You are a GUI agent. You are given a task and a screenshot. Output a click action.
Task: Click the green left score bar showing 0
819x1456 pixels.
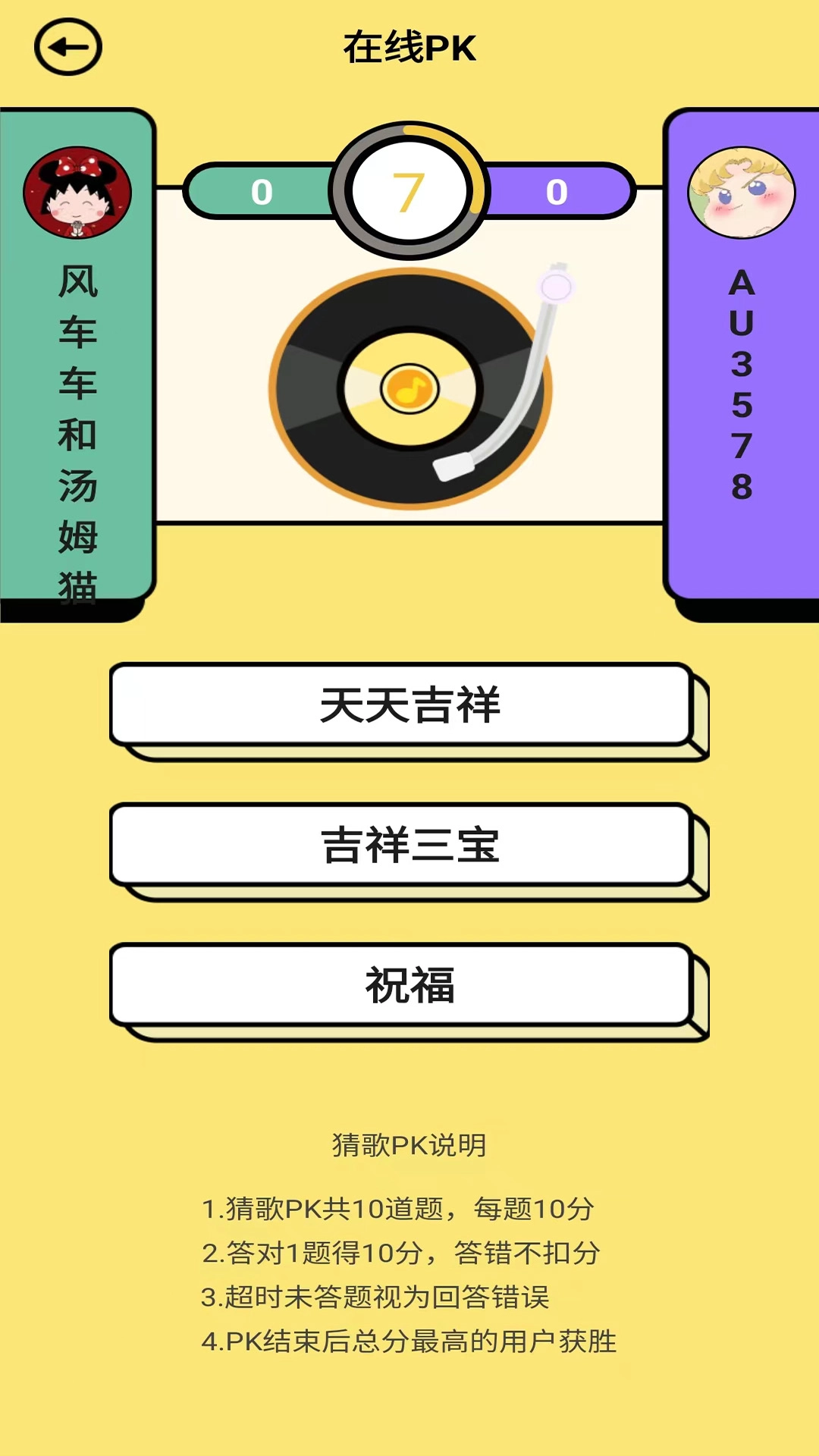262,192
